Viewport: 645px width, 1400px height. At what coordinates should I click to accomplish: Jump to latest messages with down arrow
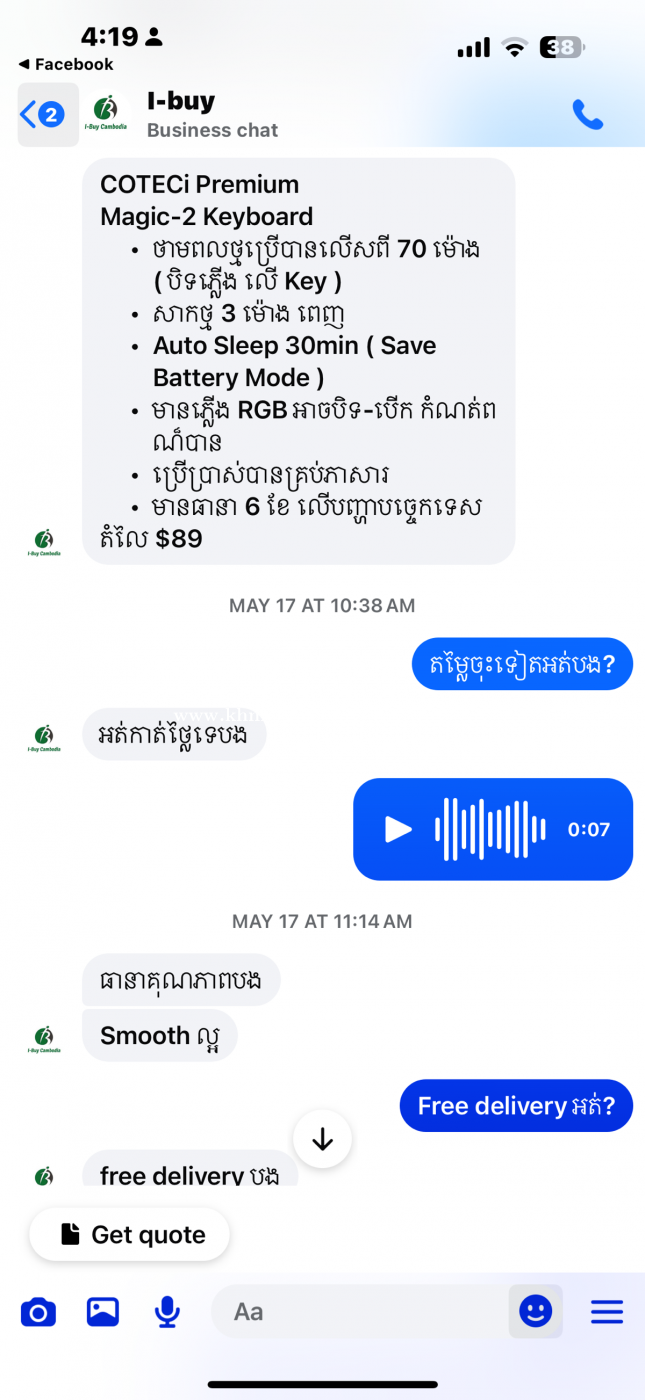tap(322, 1138)
